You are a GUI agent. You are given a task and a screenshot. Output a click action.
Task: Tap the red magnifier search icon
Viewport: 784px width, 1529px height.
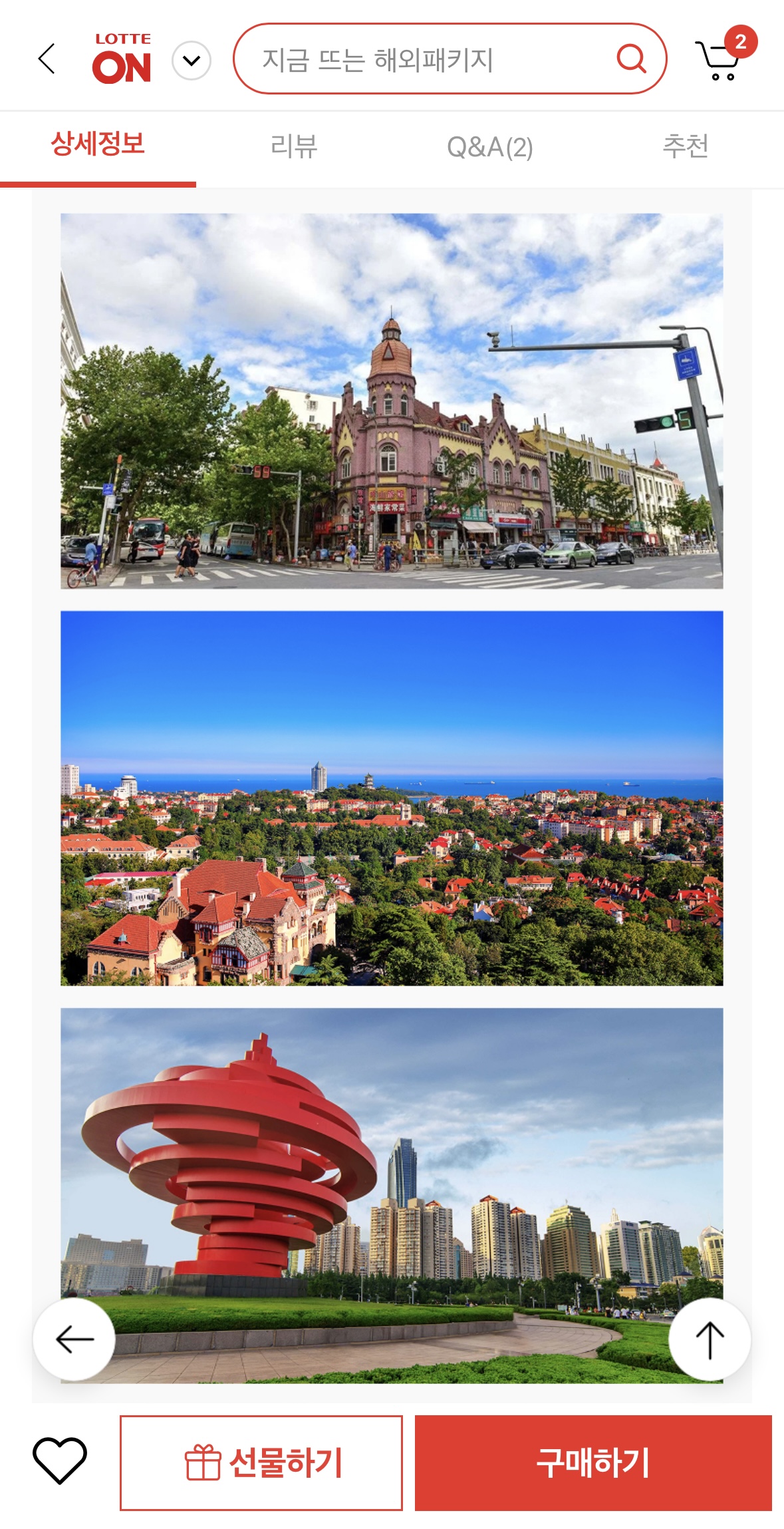631,59
